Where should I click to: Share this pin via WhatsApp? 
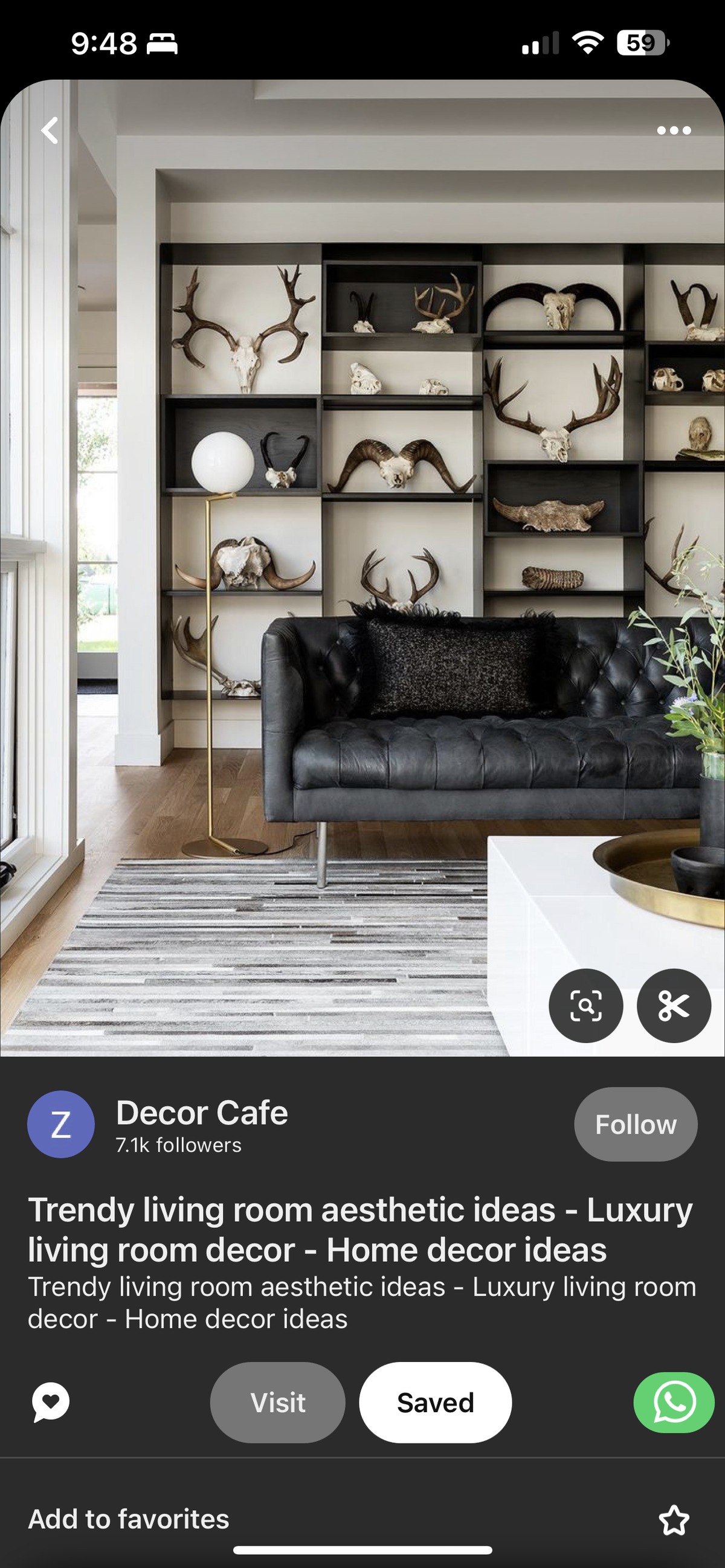(674, 1403)
